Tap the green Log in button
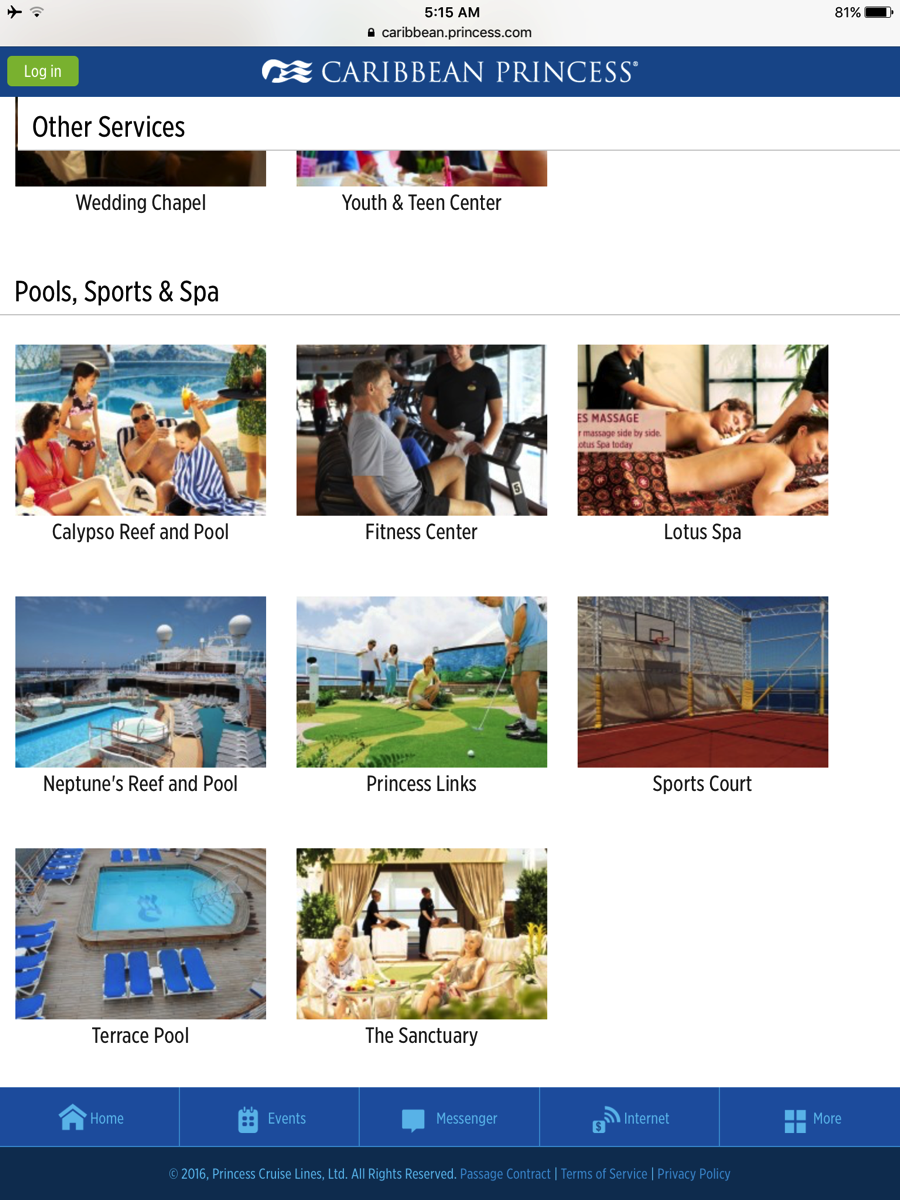900x1200 pixels. [x=42, y=71]
